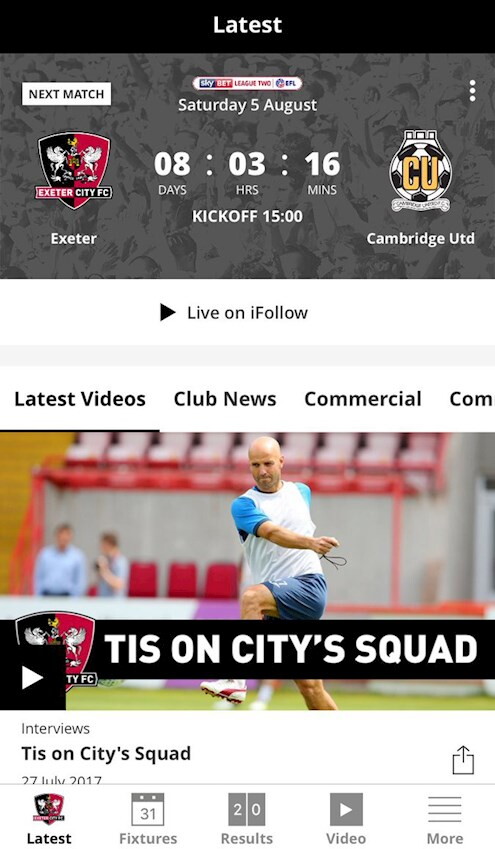Open Fixtures in the bottom bar
Image resolution: width=495 pixels, height=849 pixels.
tap(148, 818)
